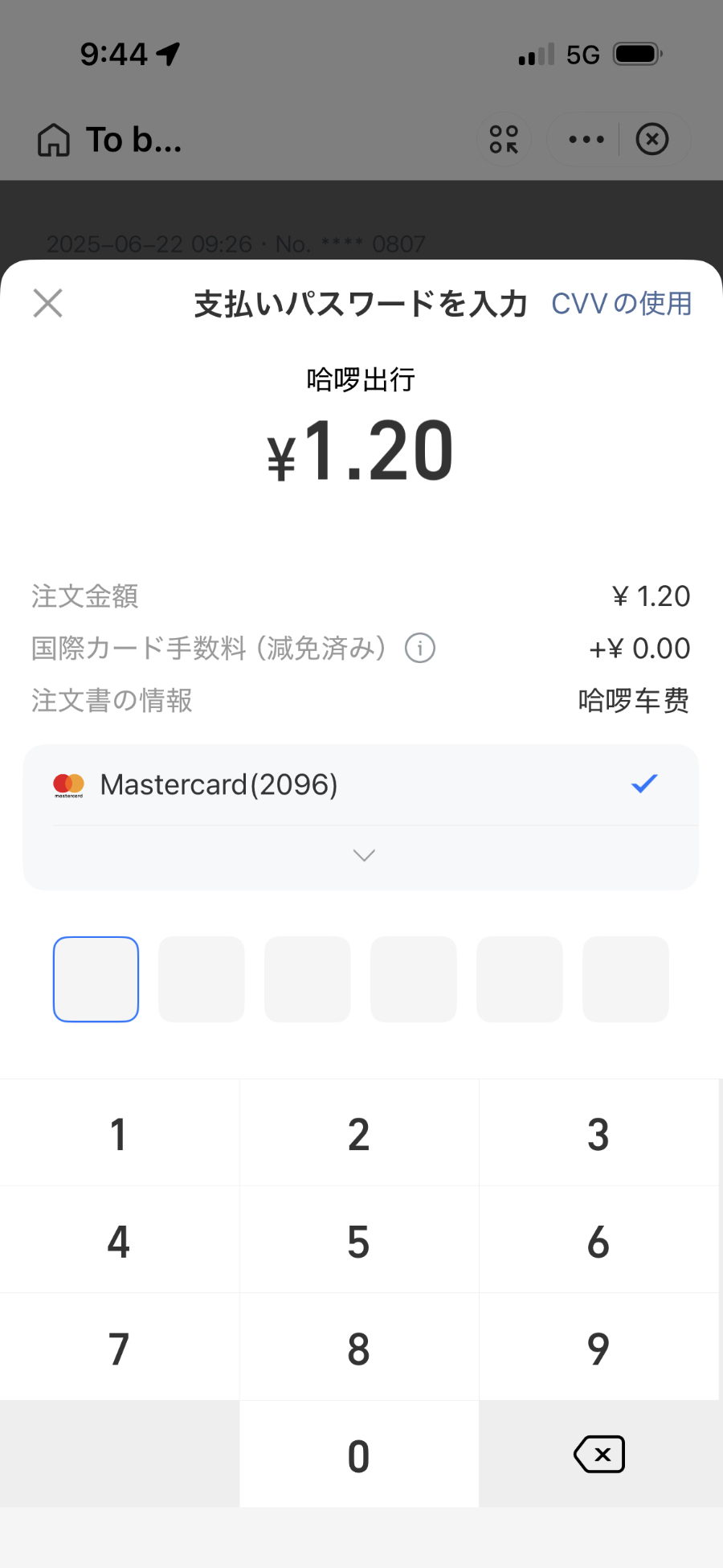
Task: Tap the 5 key on the keypad
Action: [x=359, y=1242]
